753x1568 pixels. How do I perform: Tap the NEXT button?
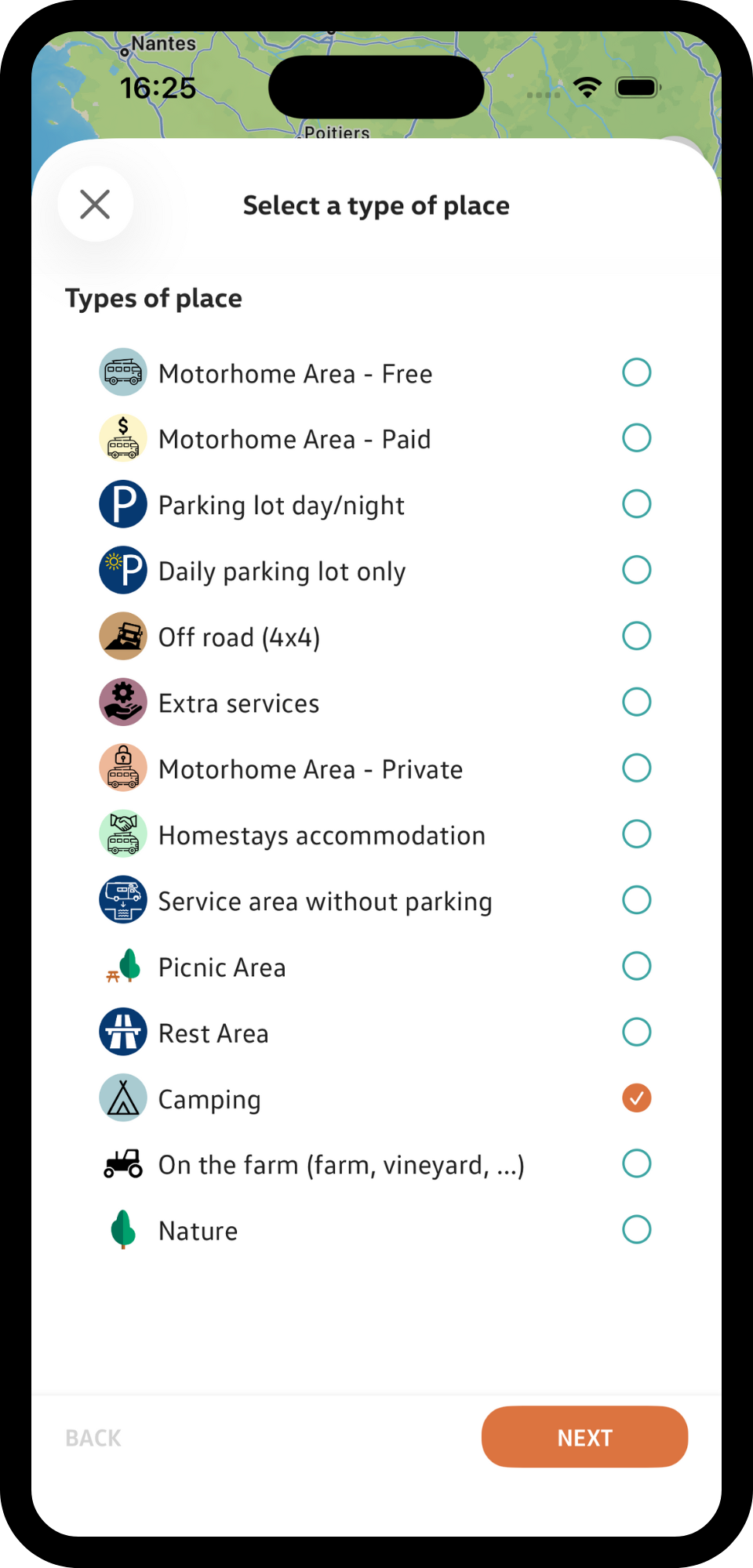tap(584, 1437)
